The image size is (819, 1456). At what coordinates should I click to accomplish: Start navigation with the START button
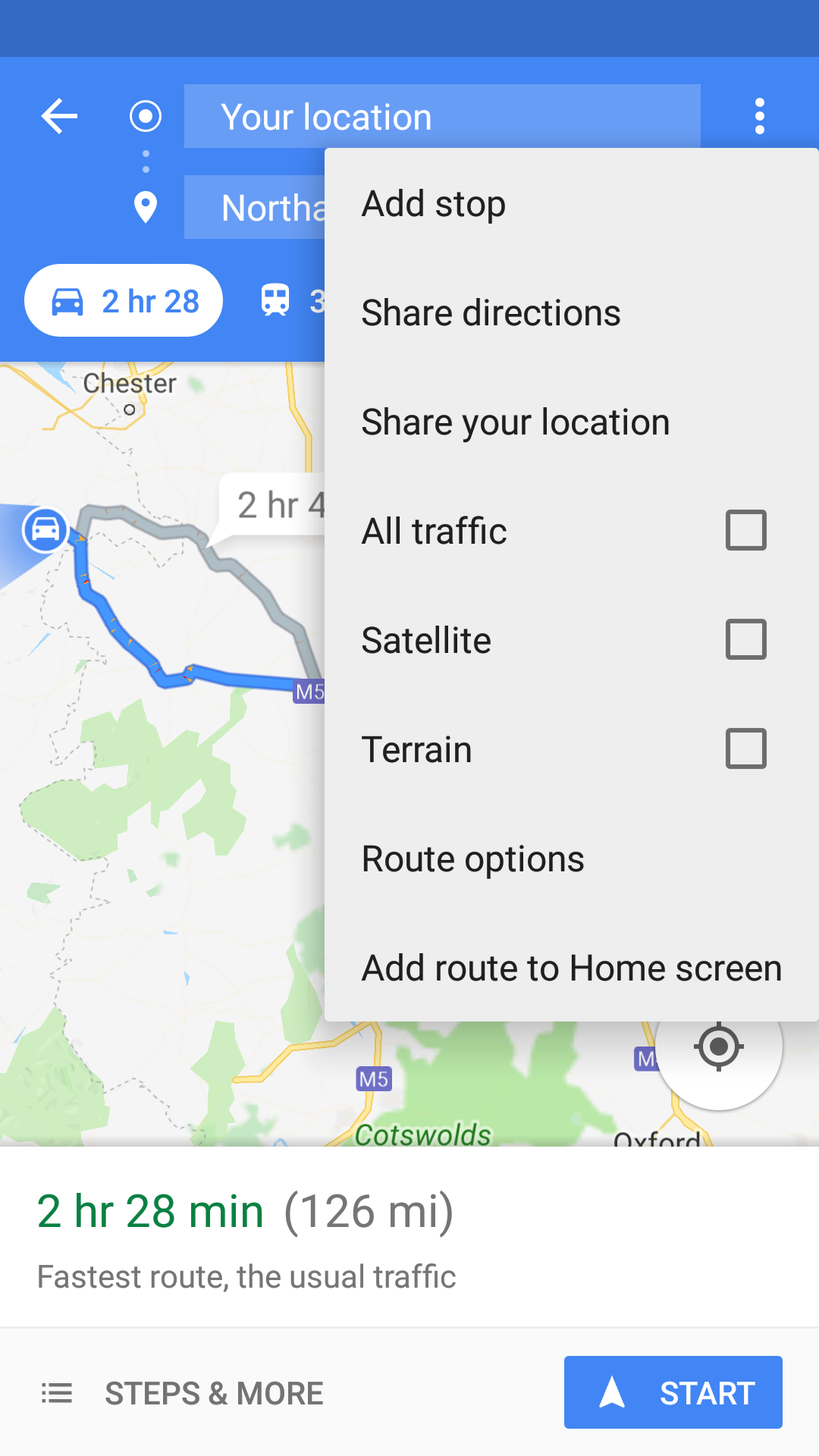coord(673,1392)
